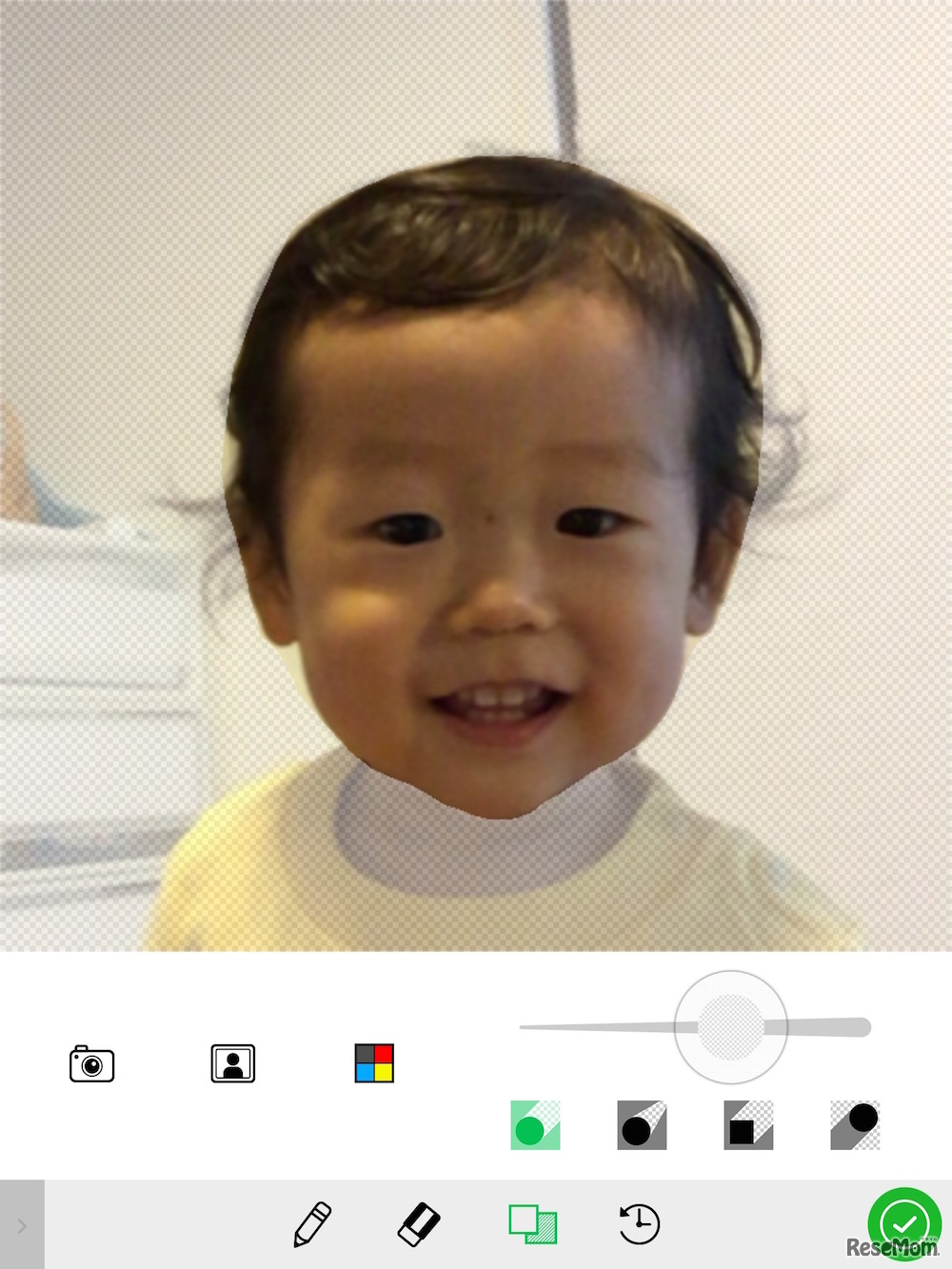Open the history clock icon
Image resolution: width=952 pixels, height=1269 pixels.
coord(639,1224)
